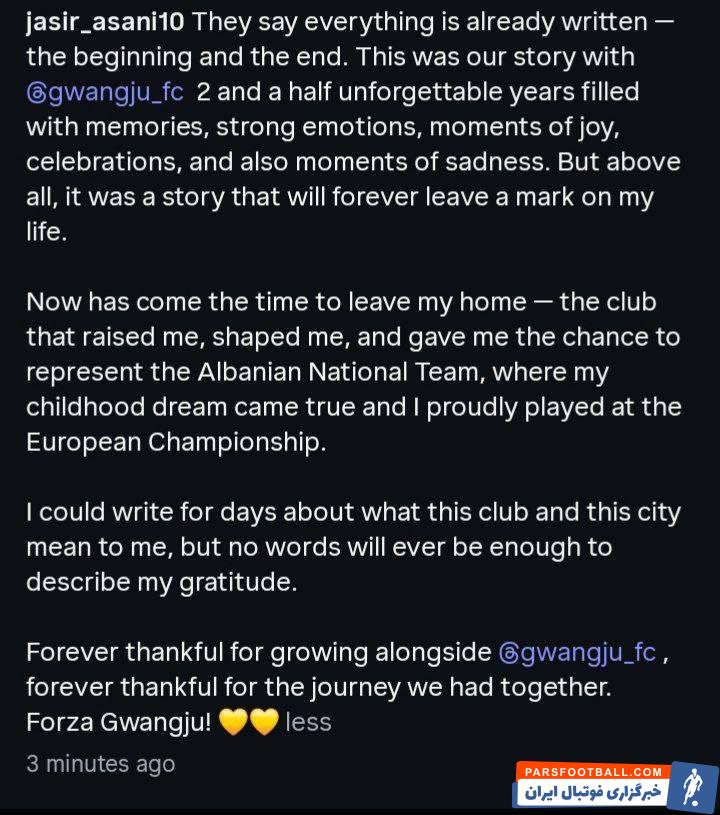Open @gwangju_fc mention after 'growing alongside'
This screenshot has width=720, height=815.
coord(577,653)
